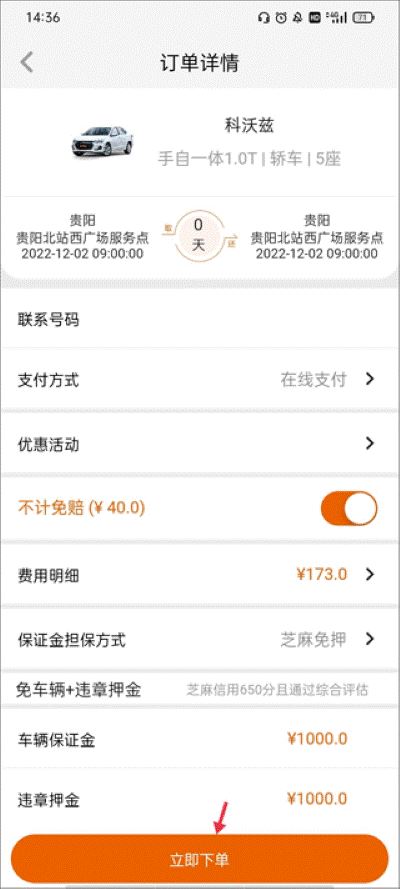Tap the 联系号码 contact number field

[200, 320]
